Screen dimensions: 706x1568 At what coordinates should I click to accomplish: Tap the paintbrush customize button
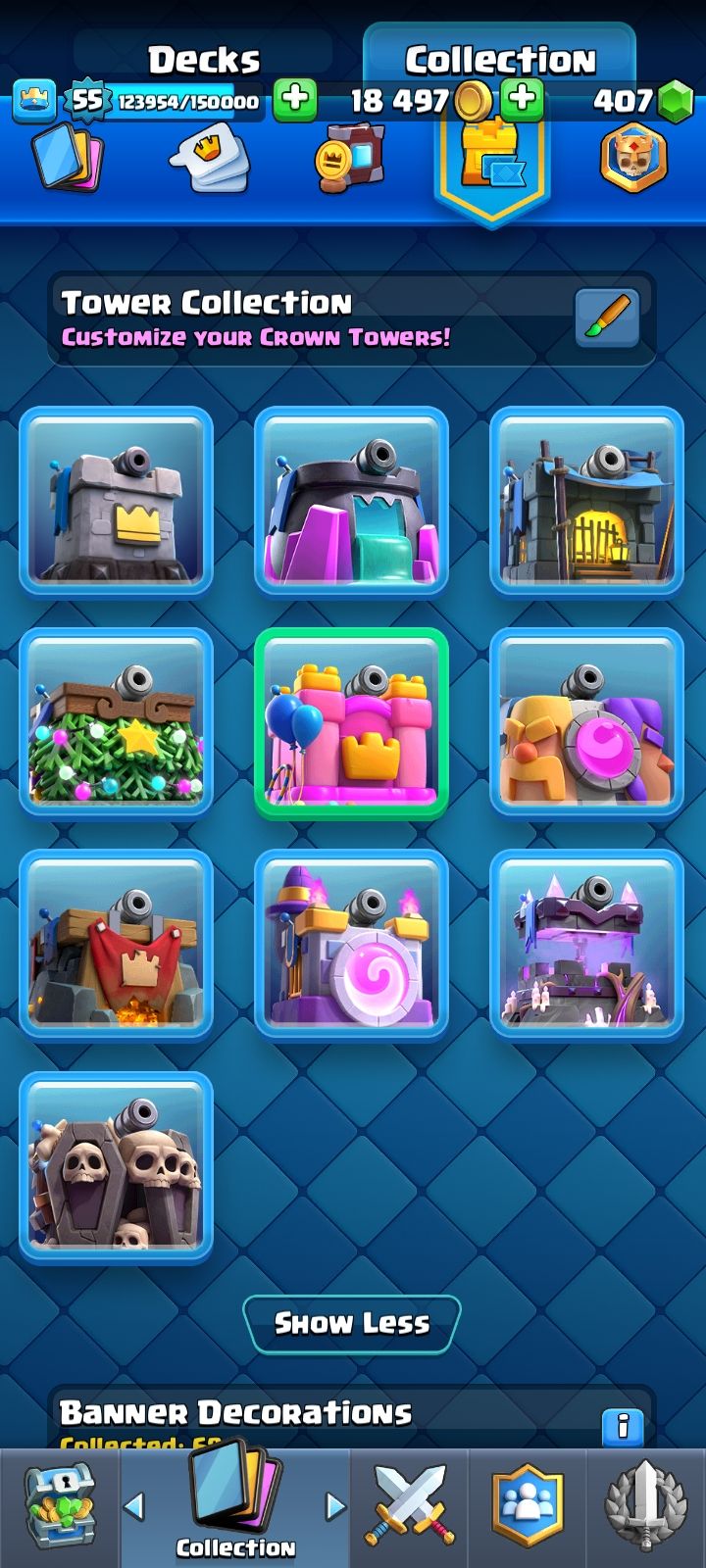(607, 318)
